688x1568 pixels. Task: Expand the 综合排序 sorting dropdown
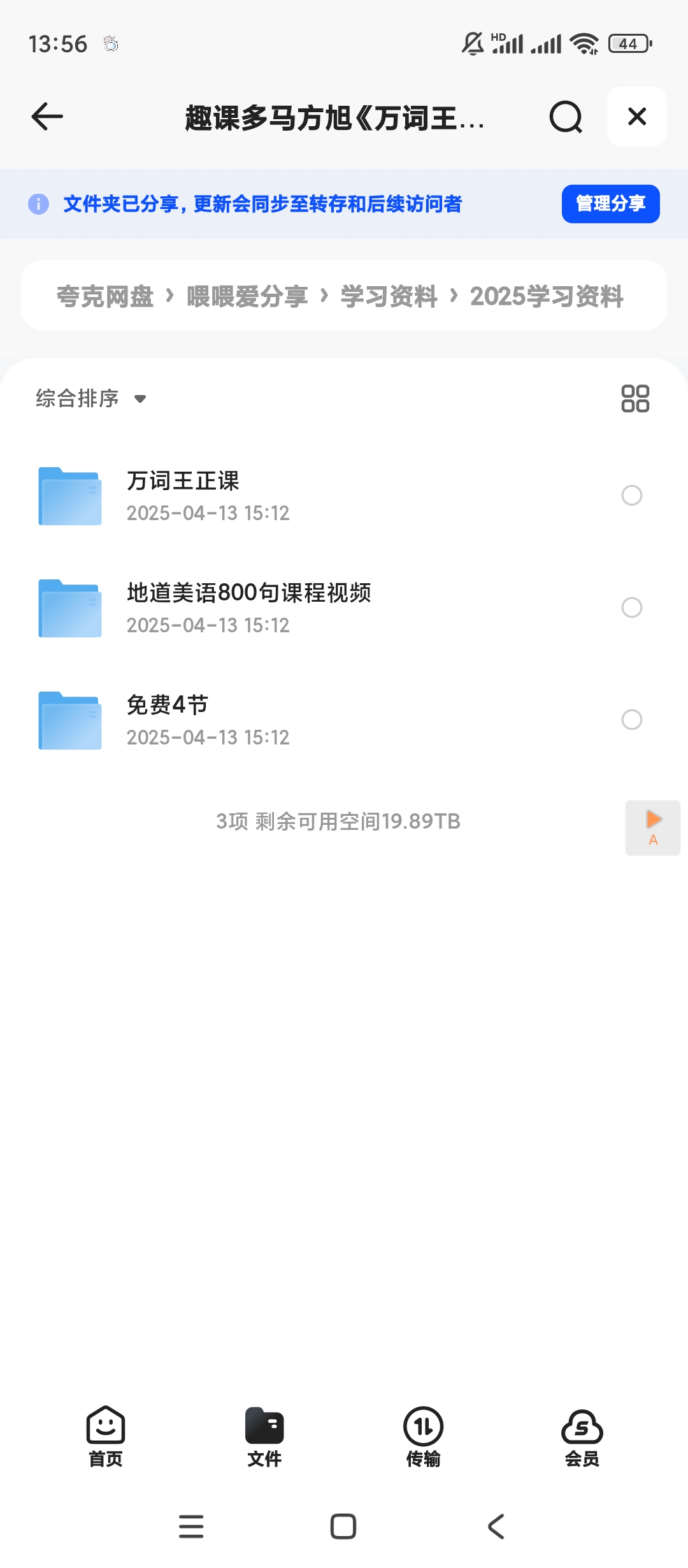[89, 398]
